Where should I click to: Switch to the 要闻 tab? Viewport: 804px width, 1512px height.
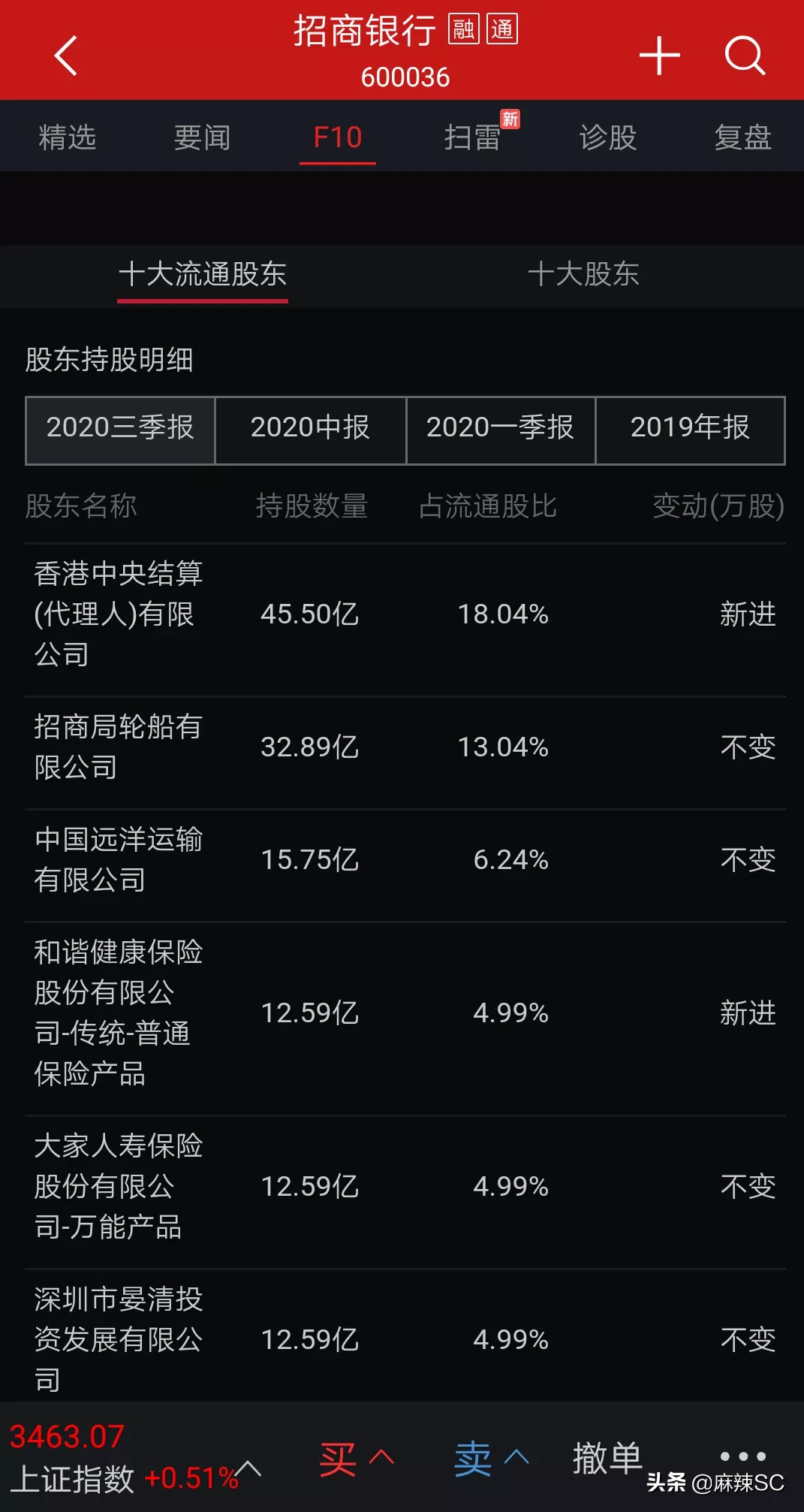202,137
